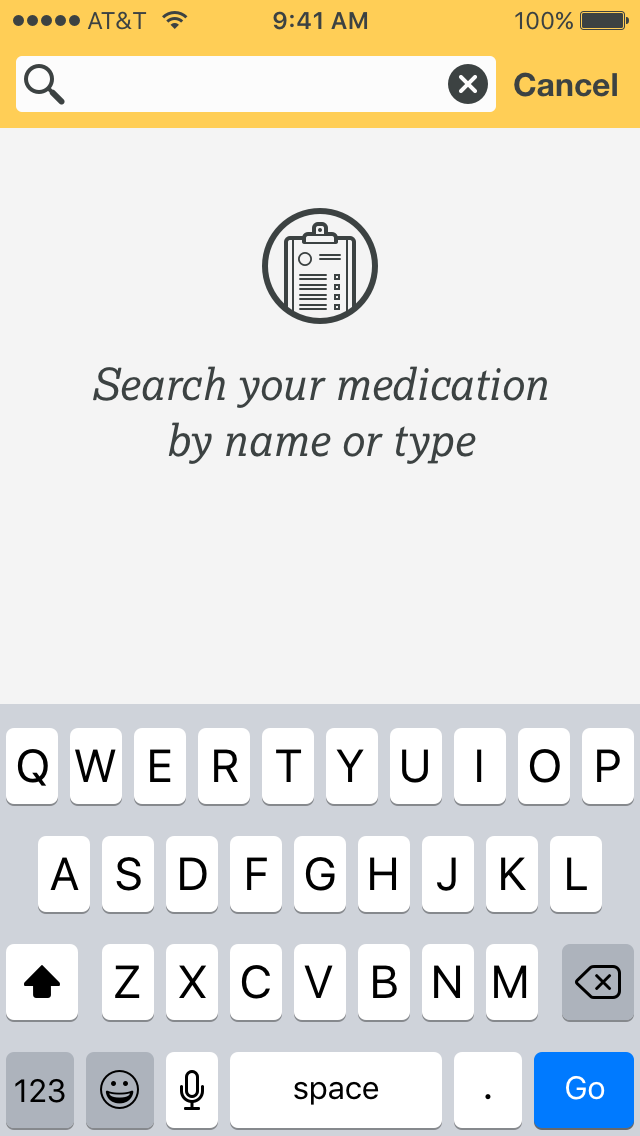Hit the blue Go key
The image size is (640, 1136).
pos(584,1090)
